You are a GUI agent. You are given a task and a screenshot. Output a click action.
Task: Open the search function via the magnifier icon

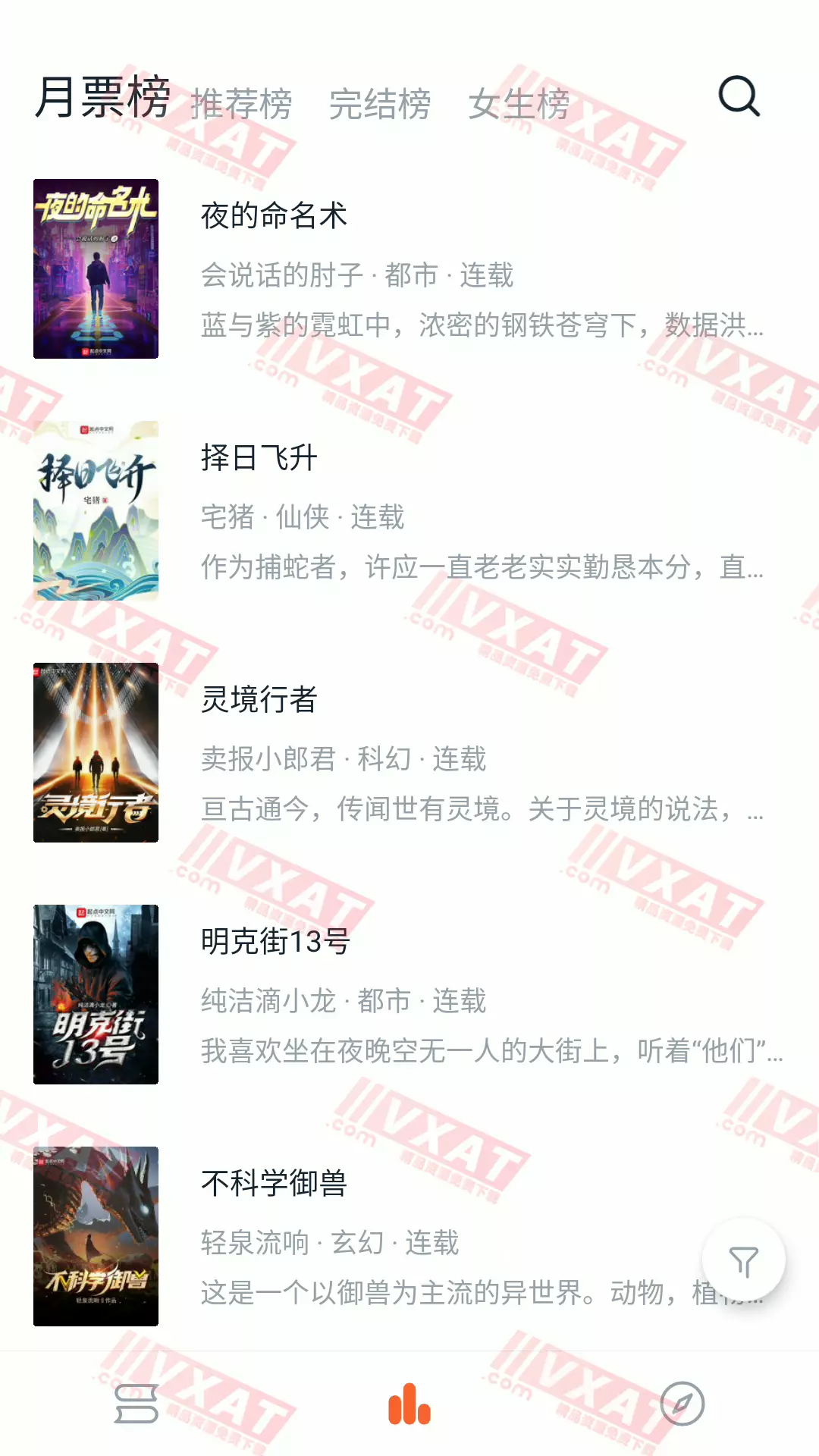click(x=739, y=96)
